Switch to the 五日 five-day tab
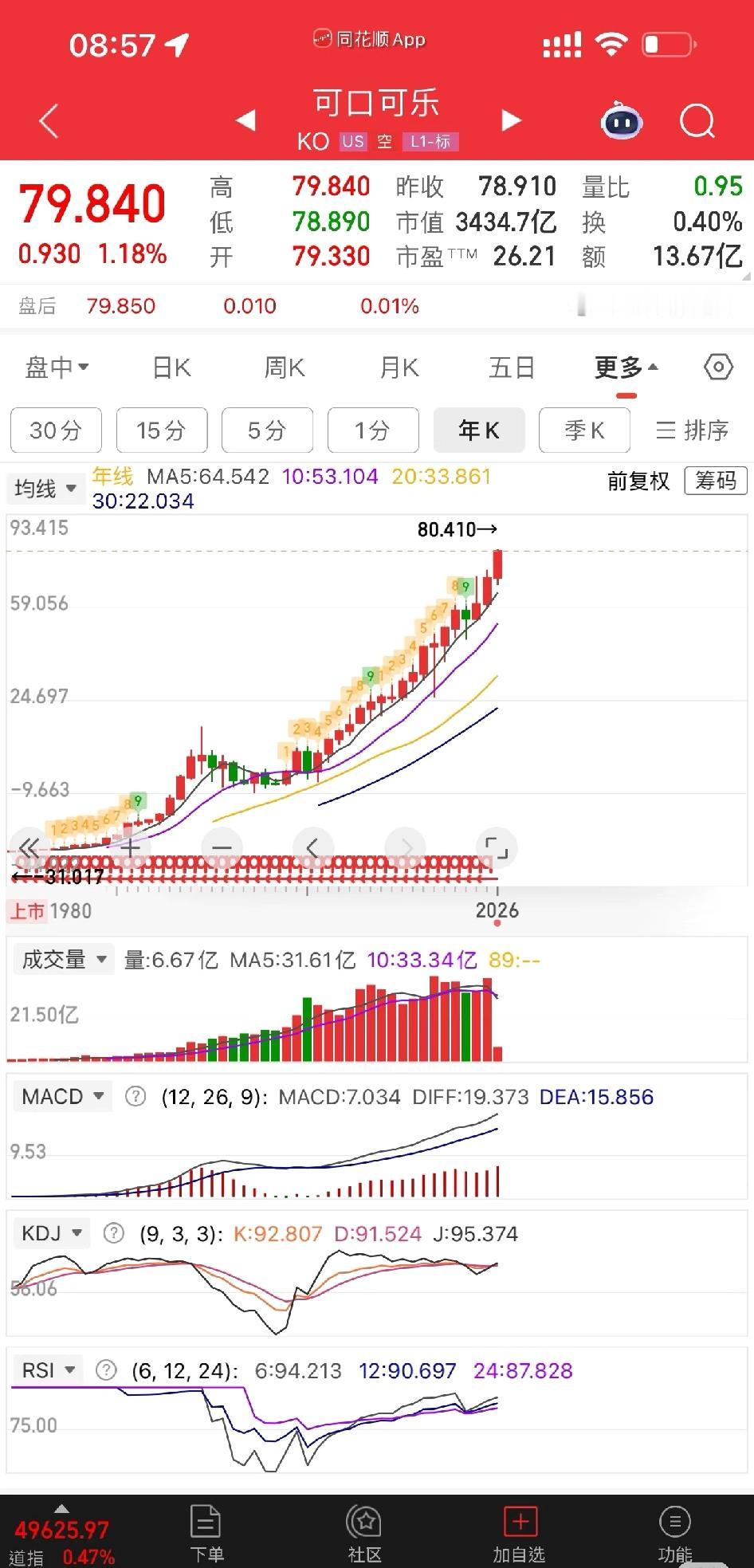 tap(511, 367)
